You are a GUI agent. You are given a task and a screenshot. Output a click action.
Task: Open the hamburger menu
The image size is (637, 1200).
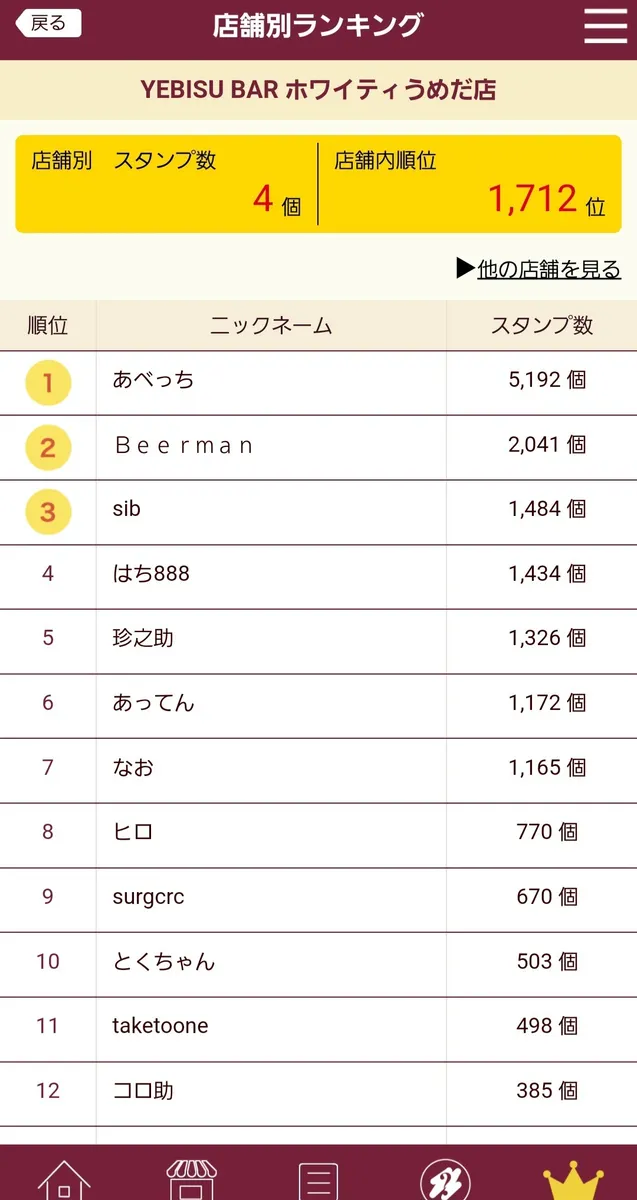605,24
